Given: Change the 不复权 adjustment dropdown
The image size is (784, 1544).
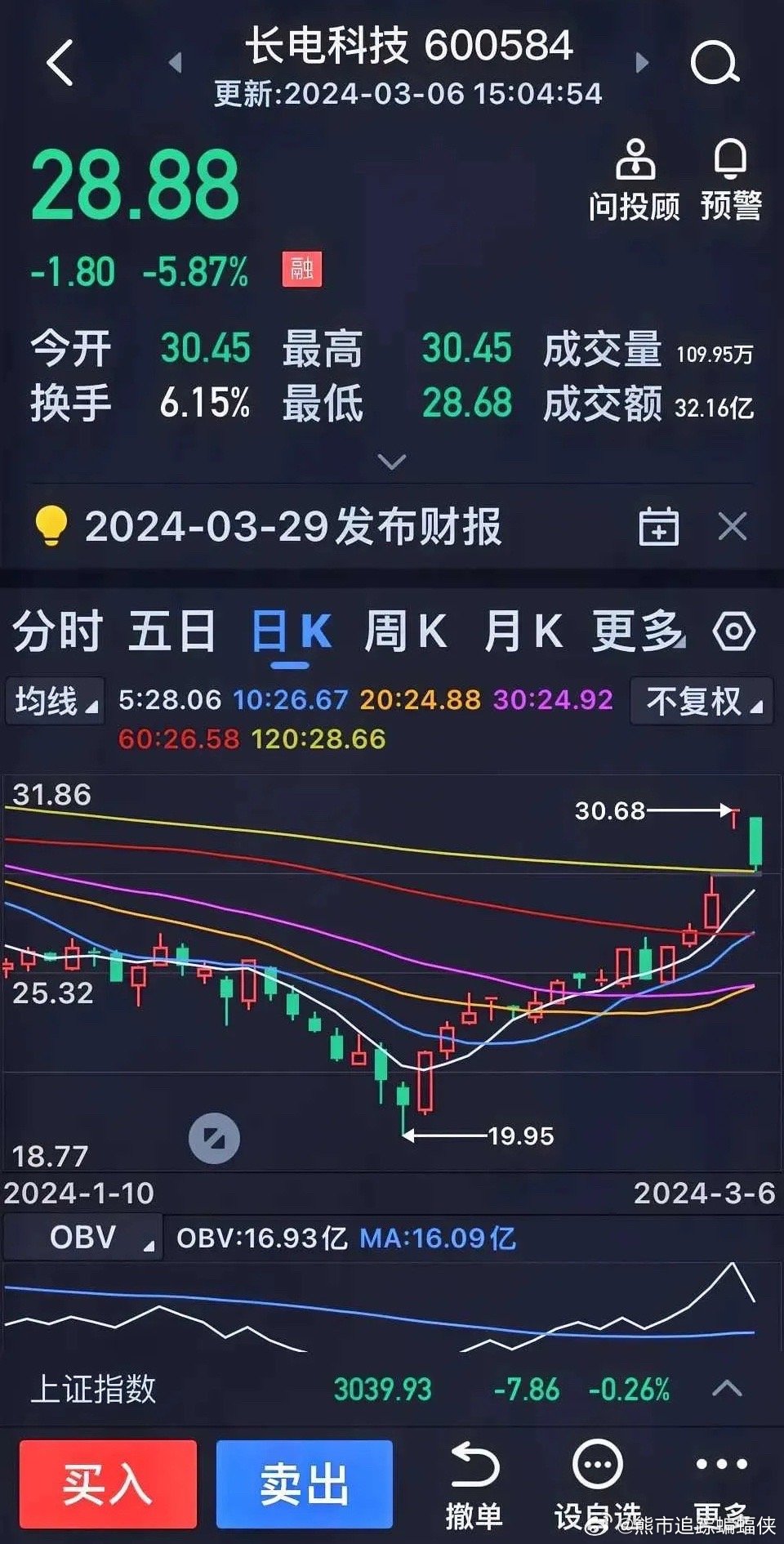Looking at the screenshot, I should tap(702, 702).
